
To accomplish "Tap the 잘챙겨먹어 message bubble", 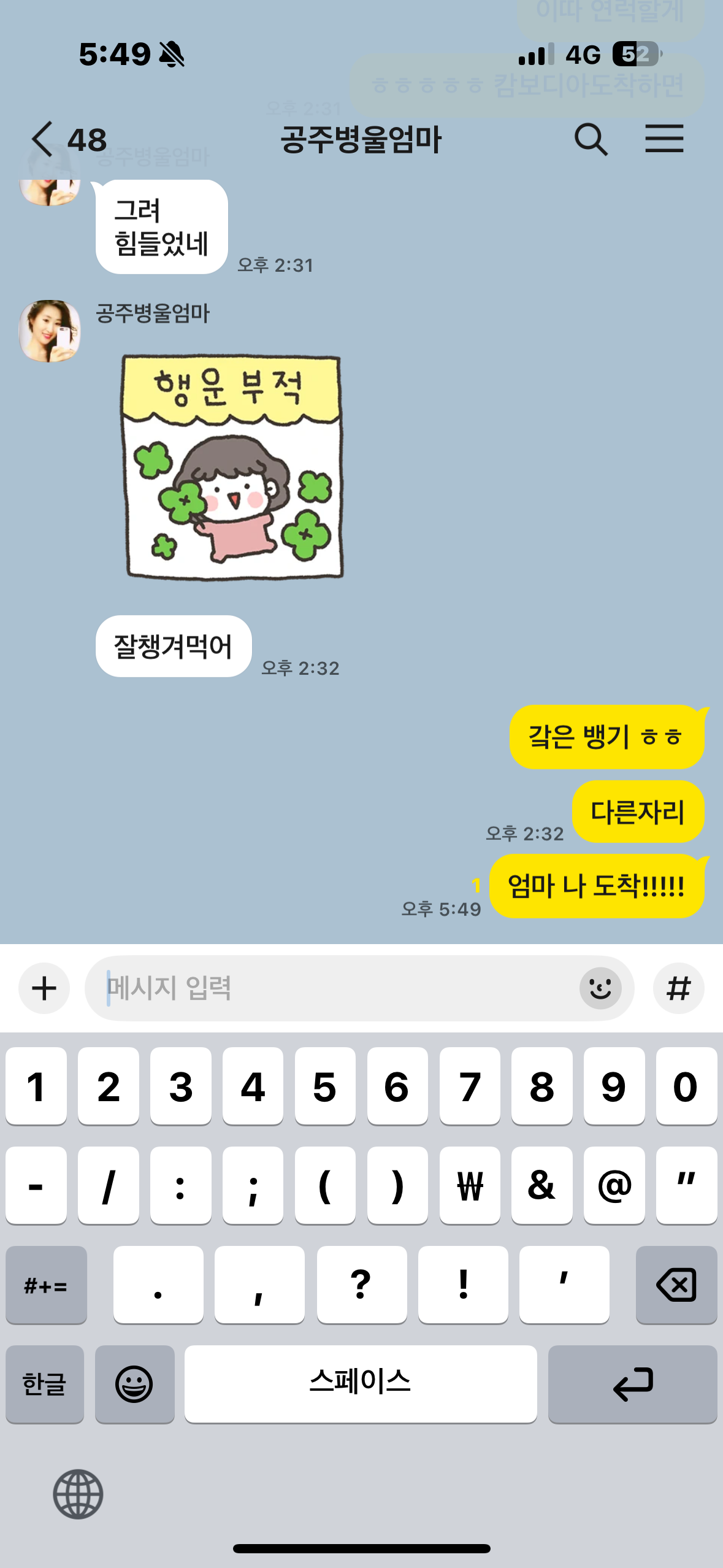I will click(x=173, y=645).
